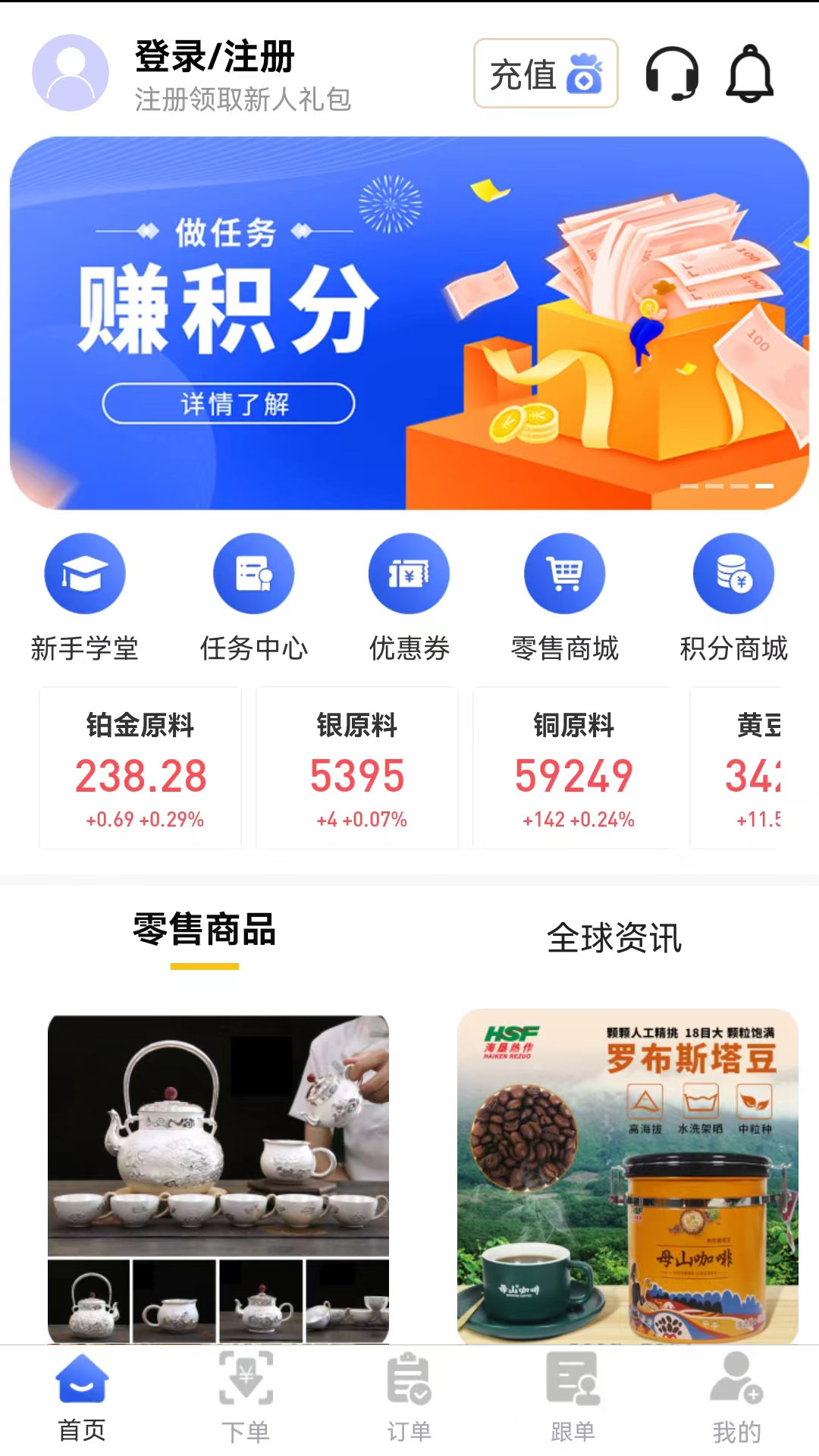The width and height of the screenshot is (819, 1456).
Task: Open the 充值 recharge button
Action: tap(545, 74)
